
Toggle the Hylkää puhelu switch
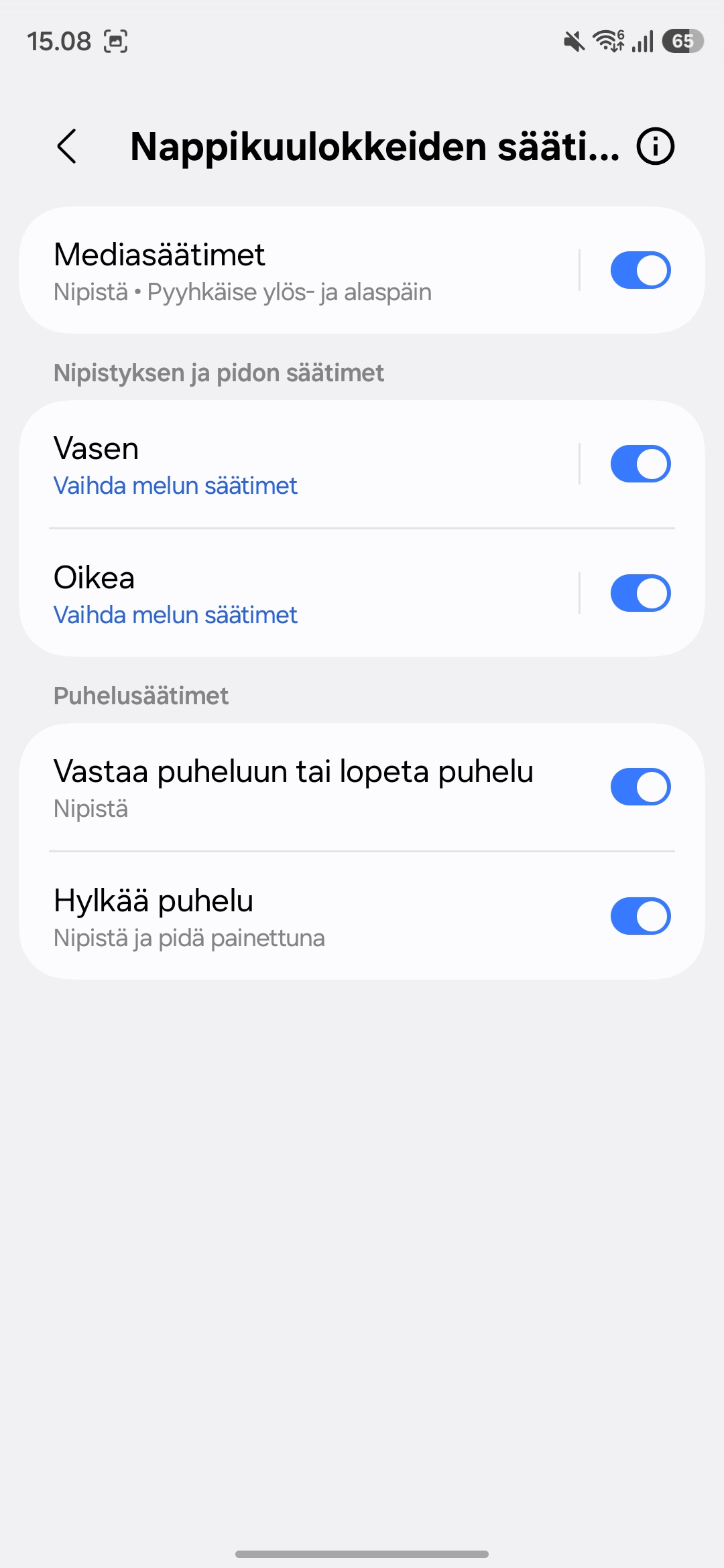[640, 916]
